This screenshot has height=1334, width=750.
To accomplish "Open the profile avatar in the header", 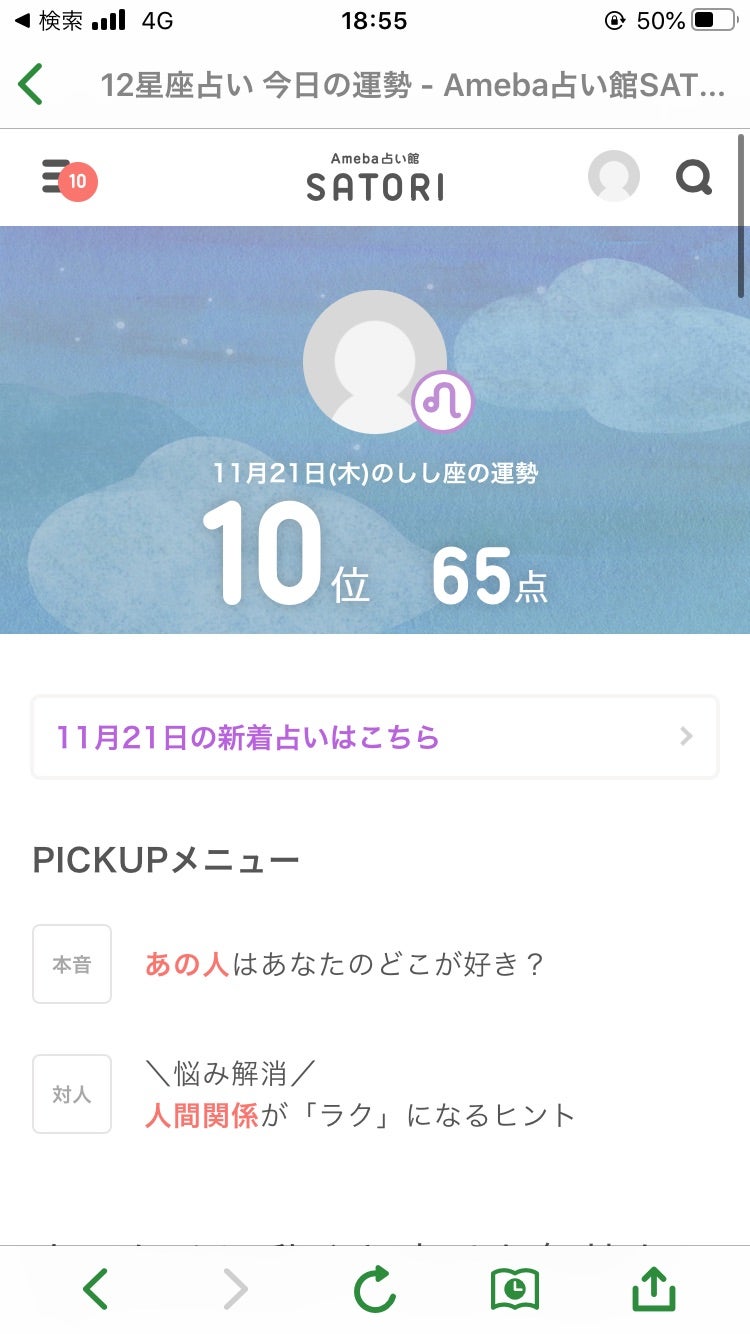I will click(613, 177).
